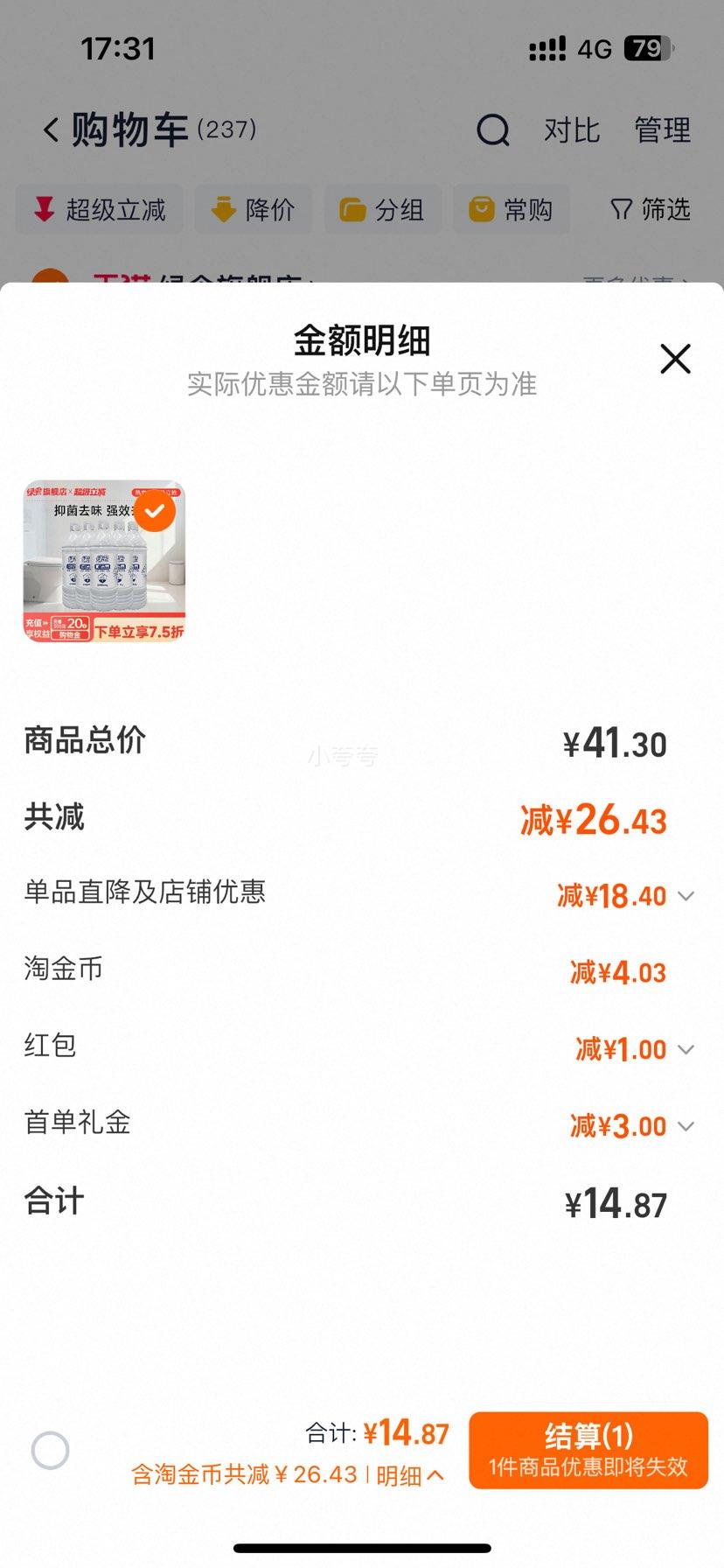The image size is (724, 1568).
Task: Expand 单品直降及店铺优惠 discount details
Action: tap(686, 896)
